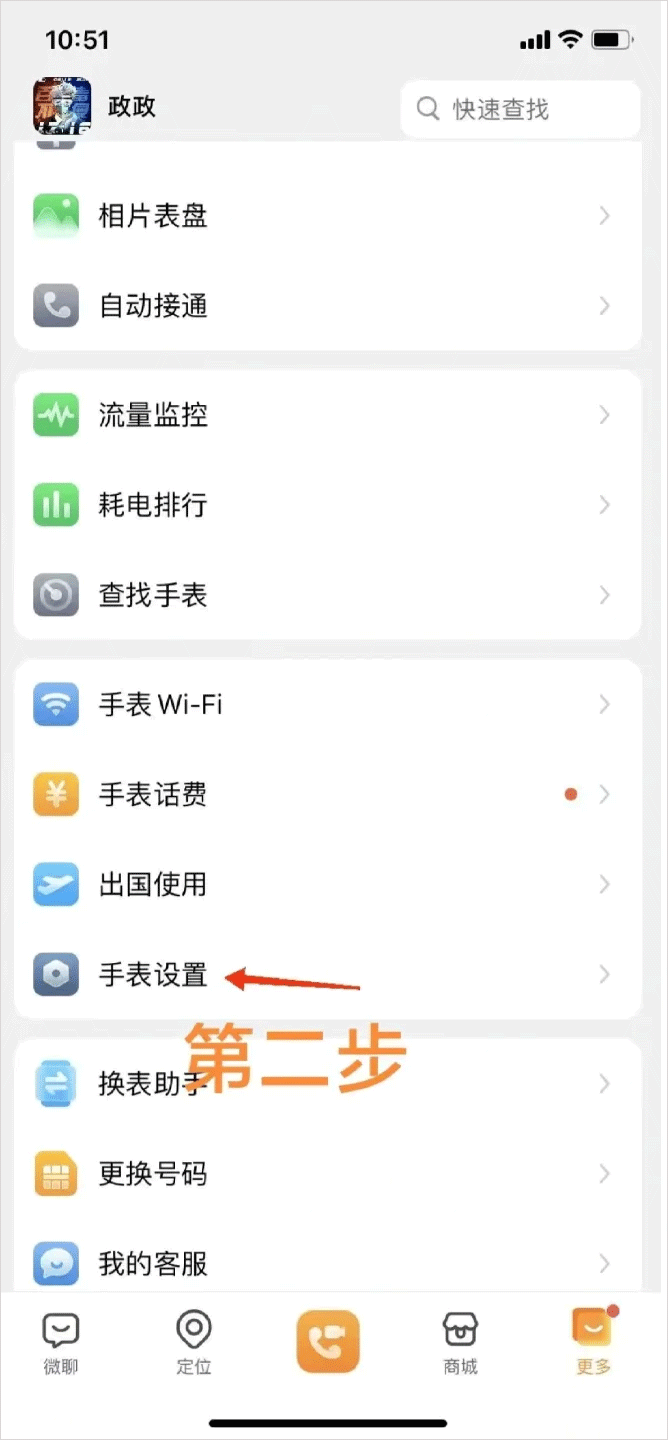Open 流量监控

[x=327, y=415]
